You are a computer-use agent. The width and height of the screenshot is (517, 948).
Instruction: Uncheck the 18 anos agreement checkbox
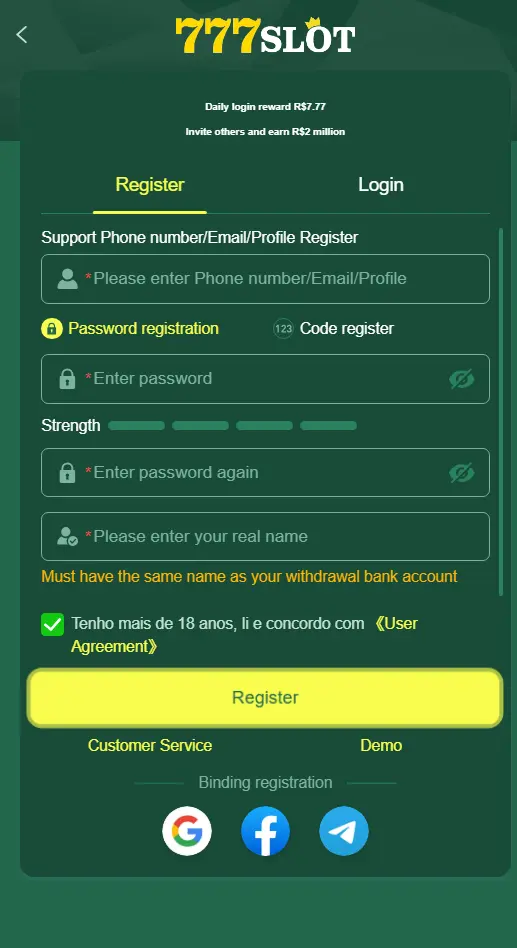(x=53, y=625)
